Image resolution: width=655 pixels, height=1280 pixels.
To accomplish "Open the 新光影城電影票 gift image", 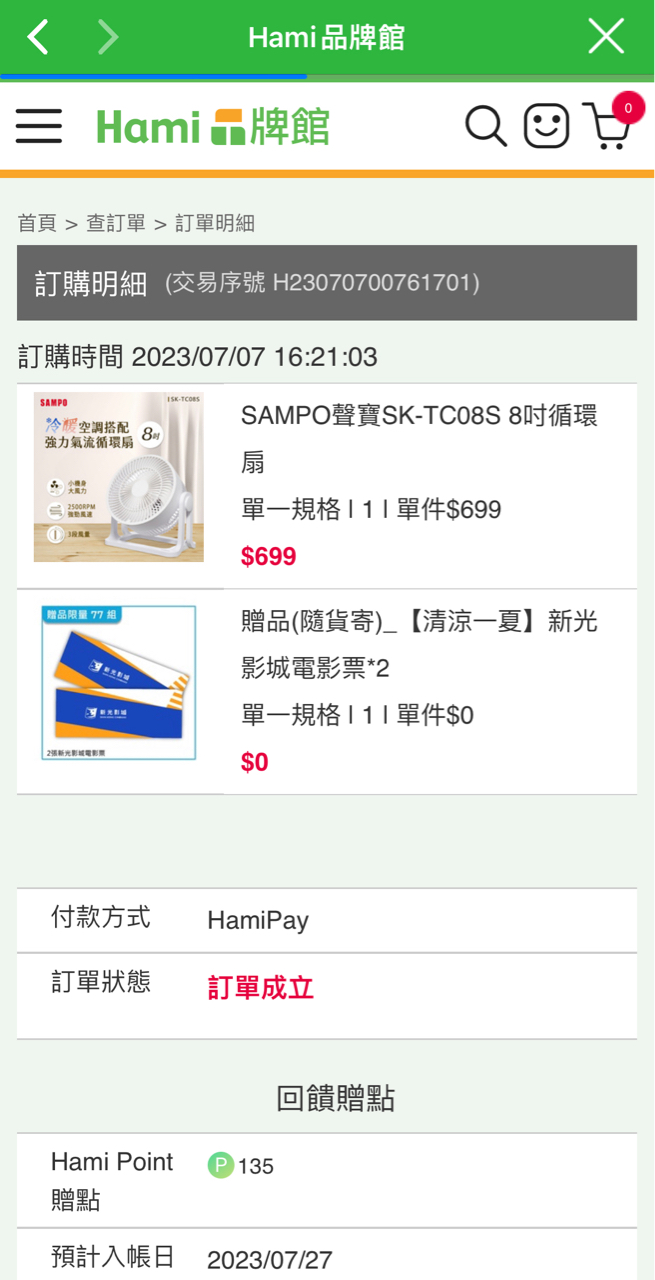I will coord(119,683).
